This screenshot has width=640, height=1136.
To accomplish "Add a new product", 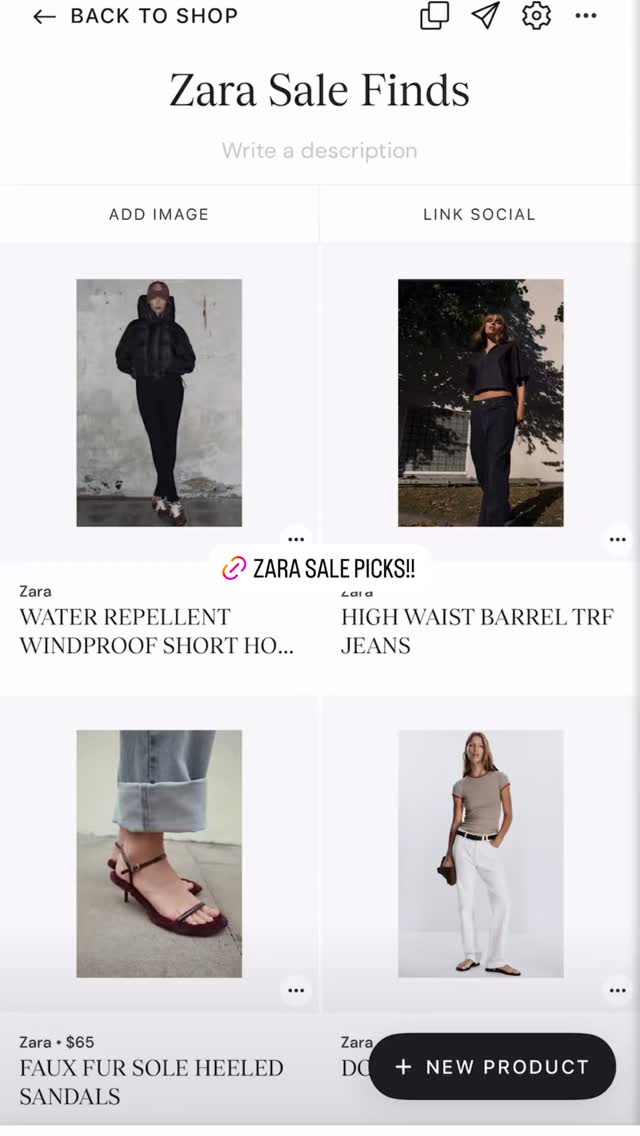I will click(x=492, y=1066).
